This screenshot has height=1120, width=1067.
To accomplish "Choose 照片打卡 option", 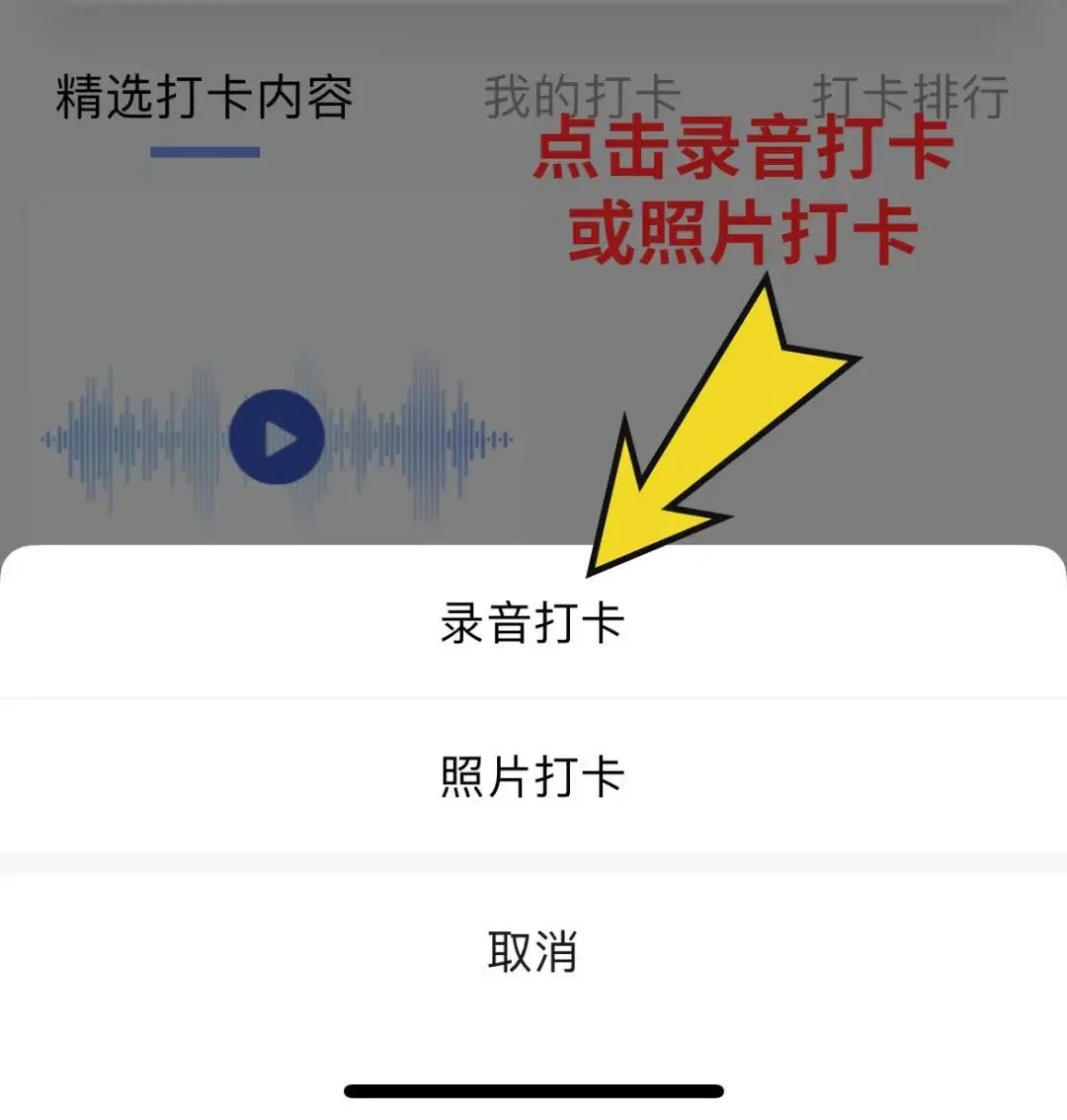I will (x=533, y=777).
